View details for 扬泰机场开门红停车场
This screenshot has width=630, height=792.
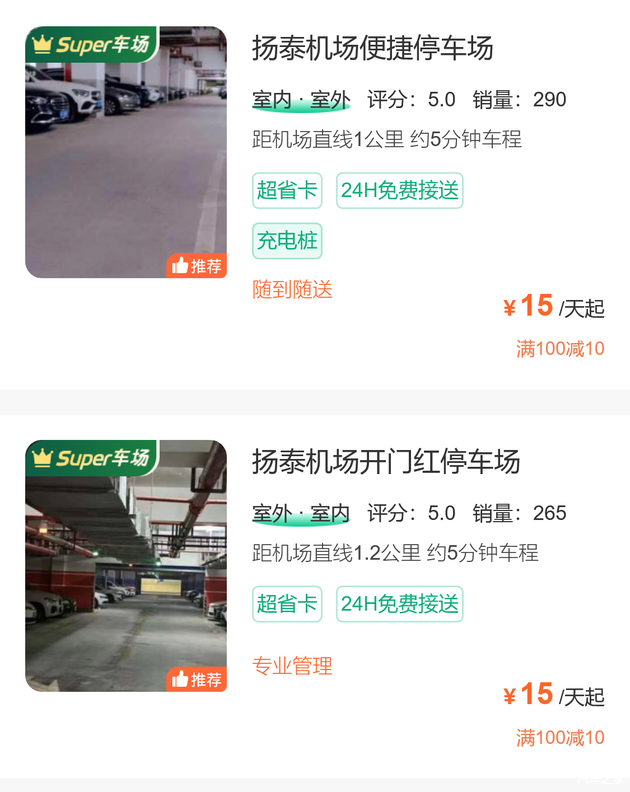tap(386, 462)
